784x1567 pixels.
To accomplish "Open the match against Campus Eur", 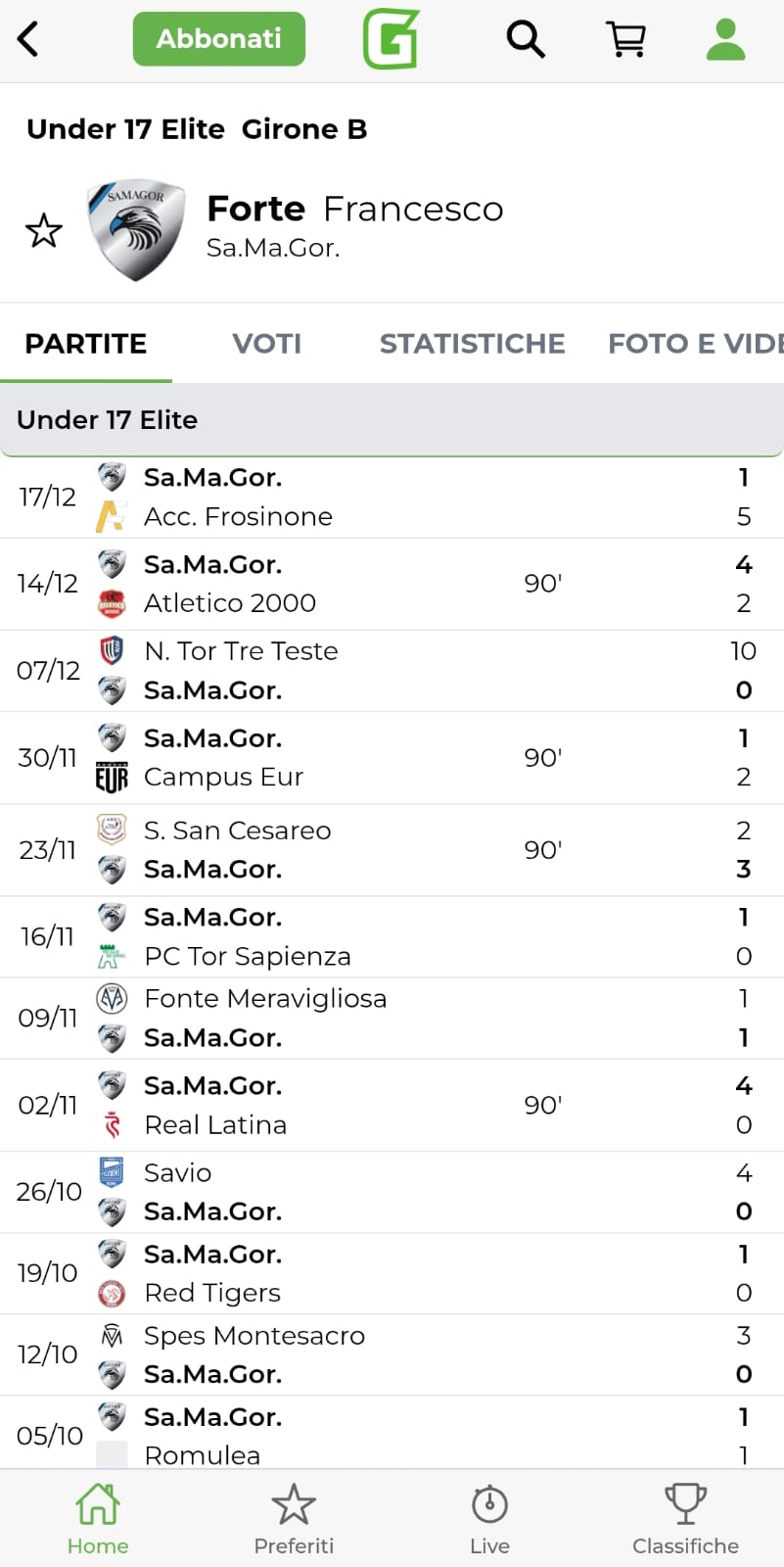I will click(392, 758).
